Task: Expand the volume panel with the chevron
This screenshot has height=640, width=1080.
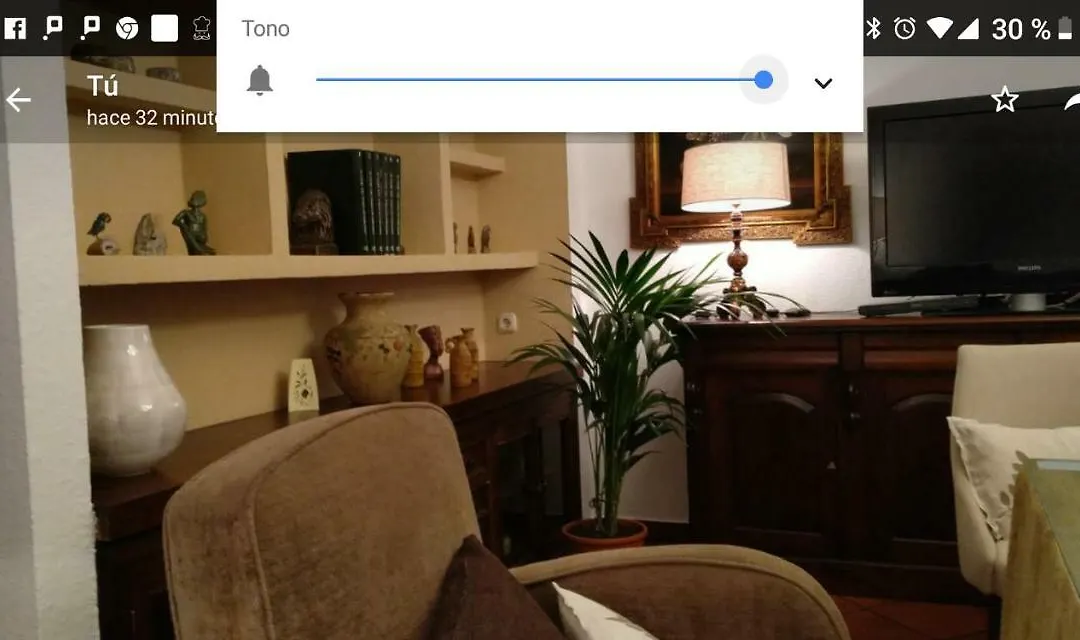Action: [x=823, y=84]
